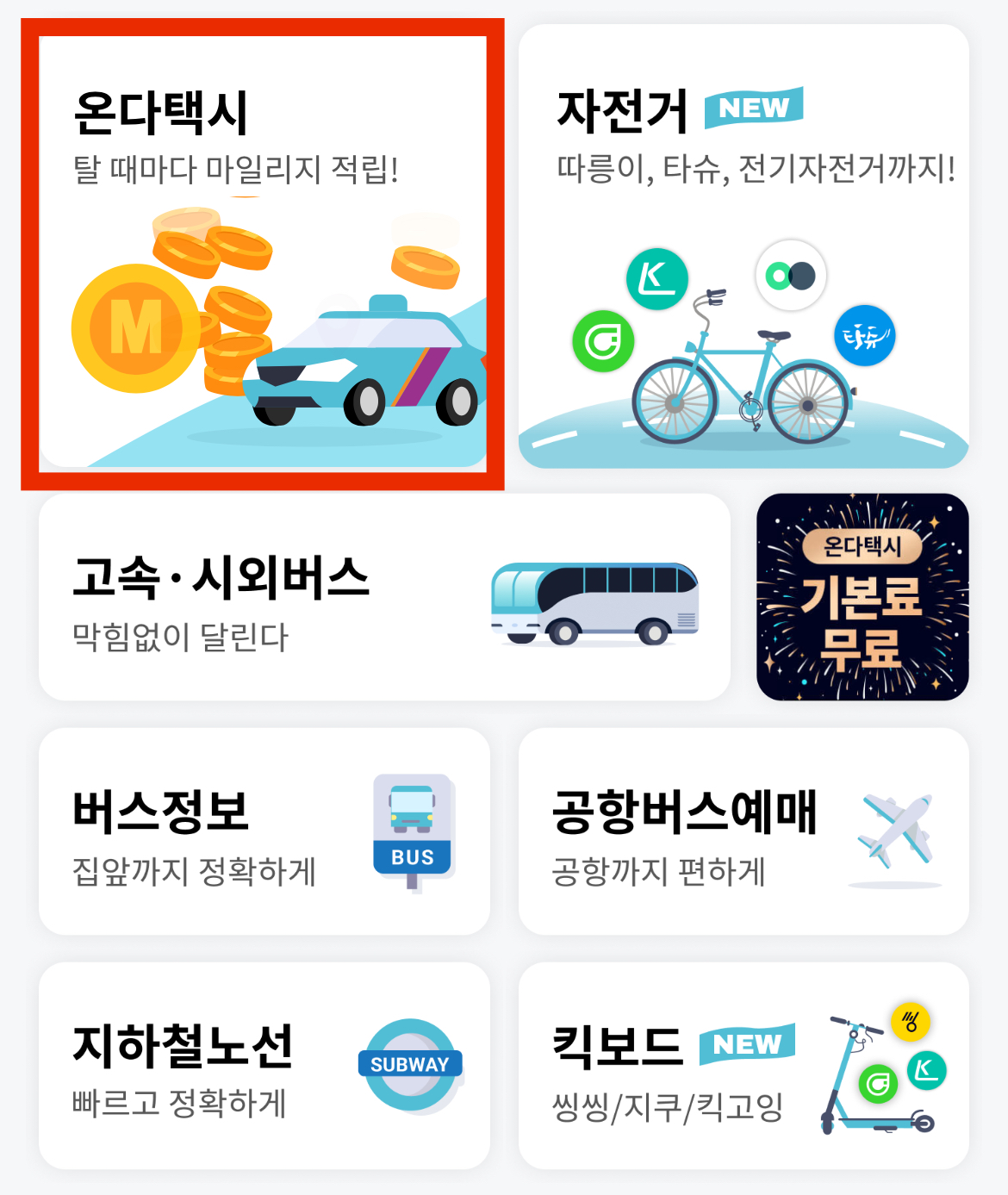Tap the SUBWAY roundel icon
The image size is (1008, 1195).
(411, 1064)
